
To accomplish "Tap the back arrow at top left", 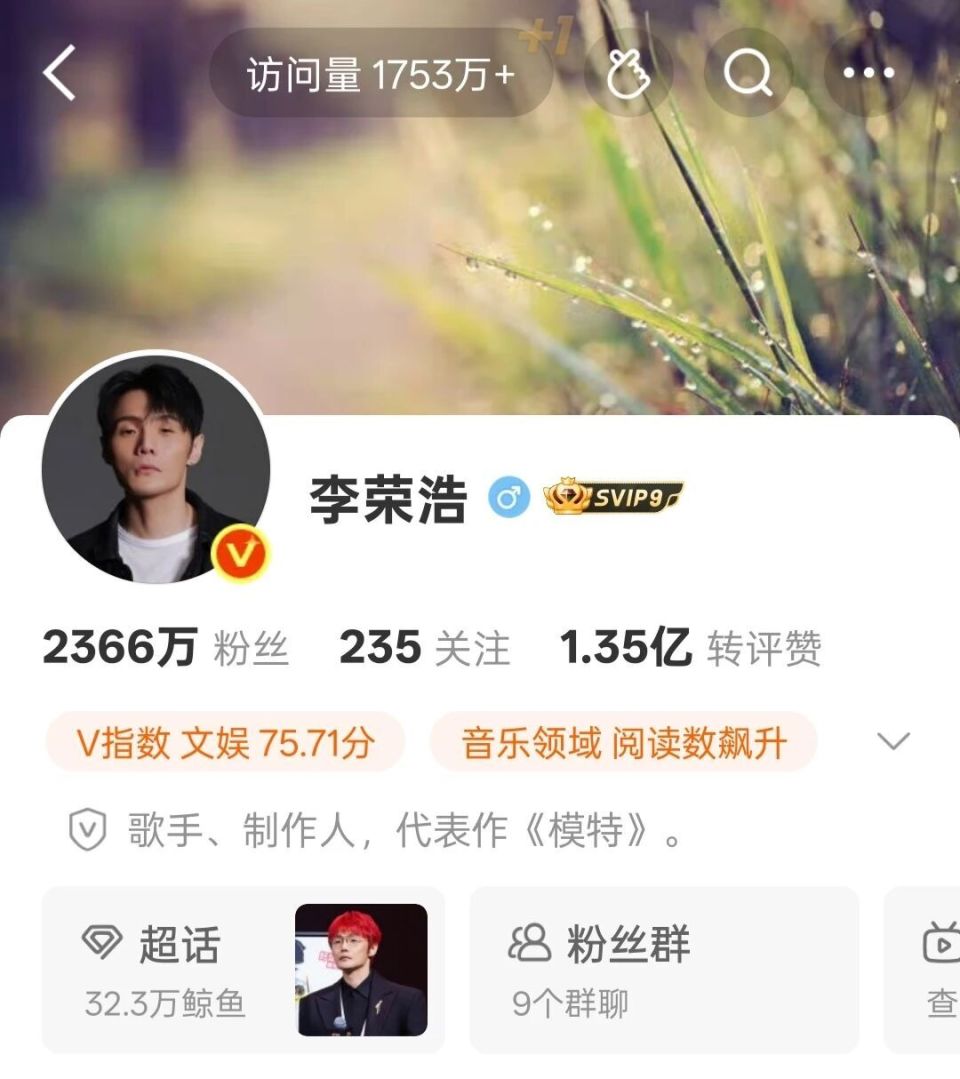I will 60,72.
